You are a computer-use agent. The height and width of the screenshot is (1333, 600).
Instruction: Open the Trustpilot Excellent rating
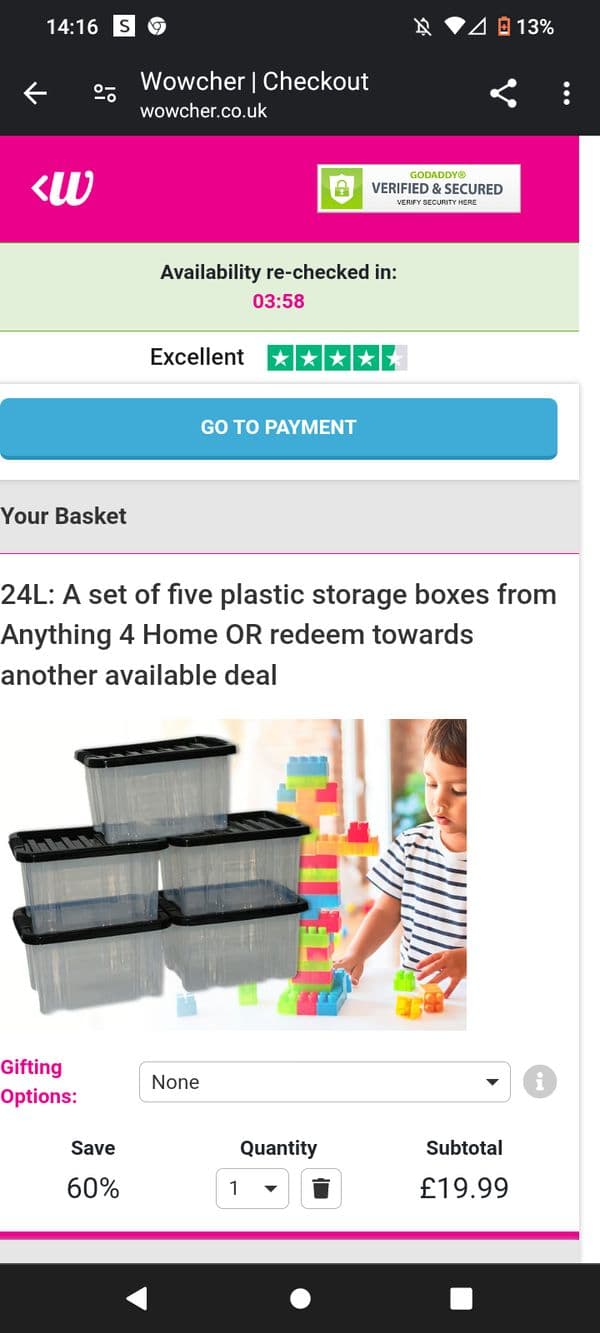[x=278, y=357]
